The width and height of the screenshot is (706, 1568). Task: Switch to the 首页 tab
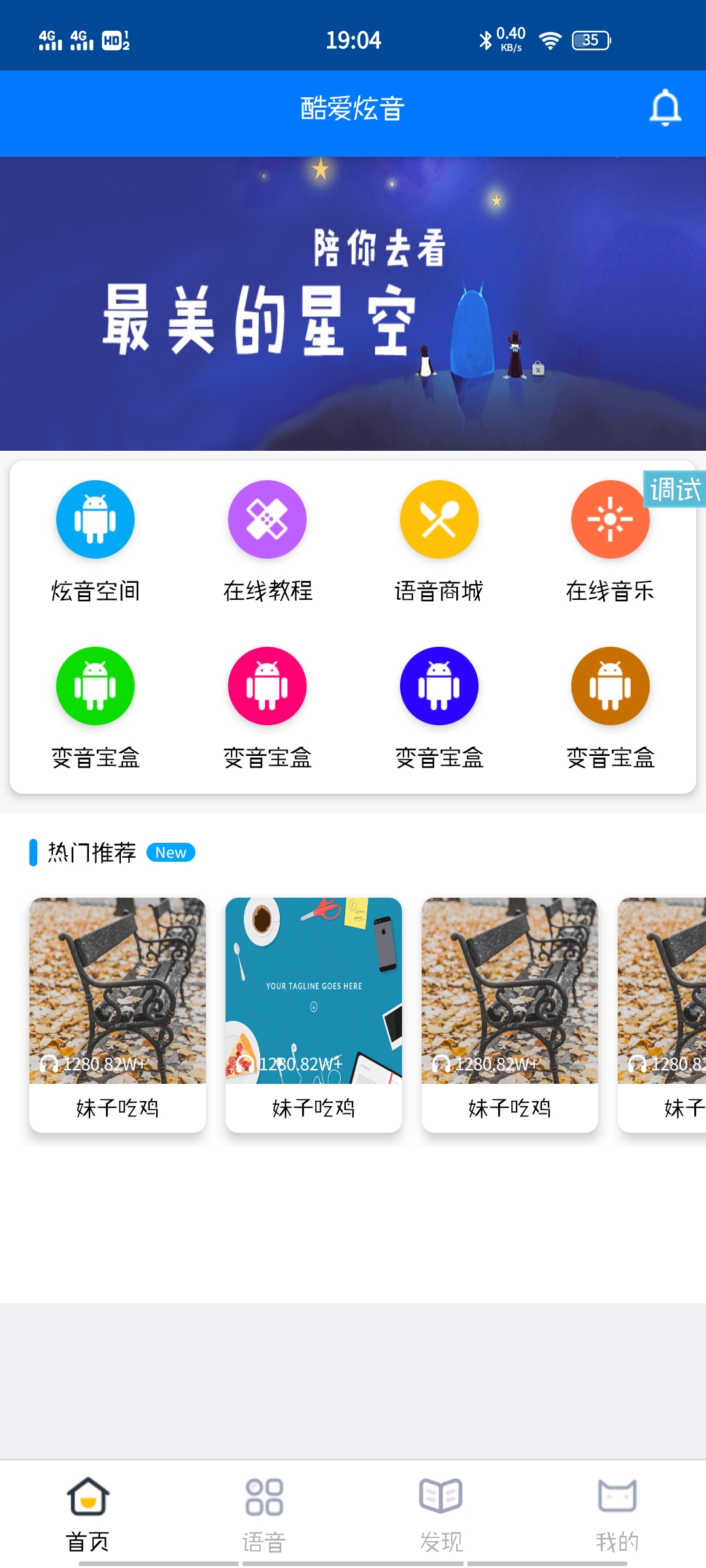coord(88,1514)
